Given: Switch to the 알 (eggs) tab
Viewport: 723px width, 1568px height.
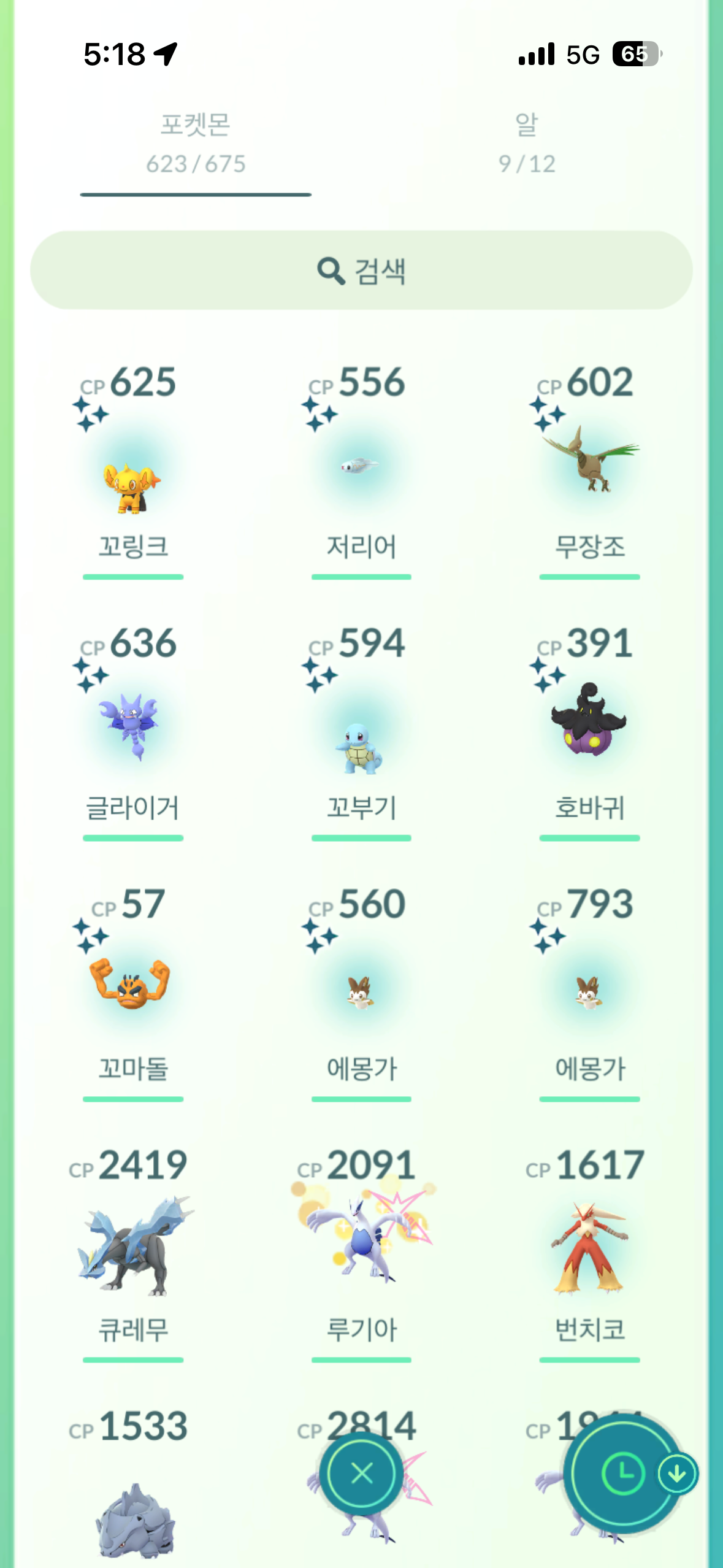Looking at the screenshot, I should click(x=526, y=144).
